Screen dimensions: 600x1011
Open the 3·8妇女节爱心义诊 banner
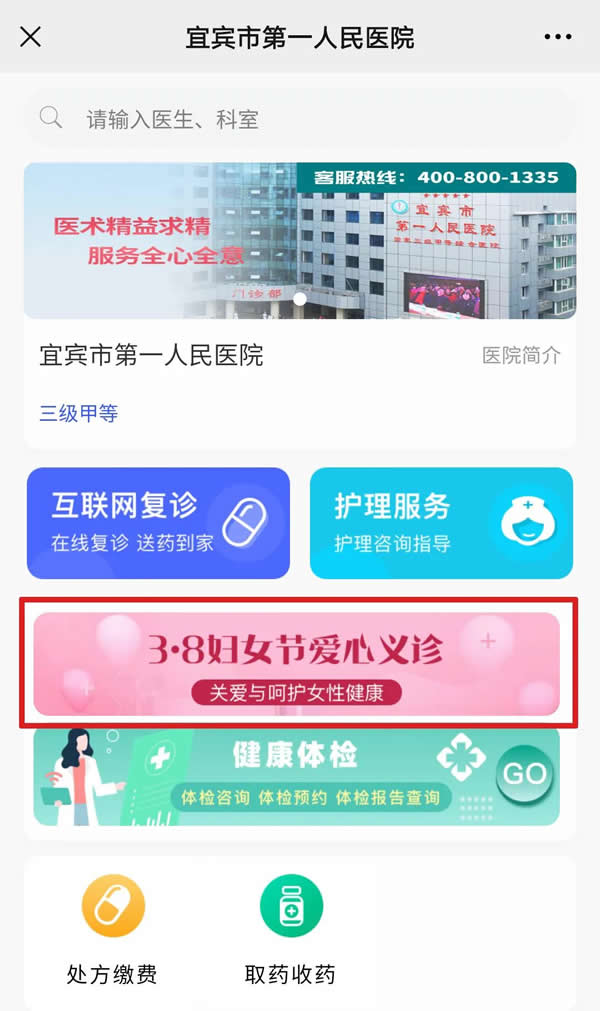pyautogui.click(x=297, y=663)
